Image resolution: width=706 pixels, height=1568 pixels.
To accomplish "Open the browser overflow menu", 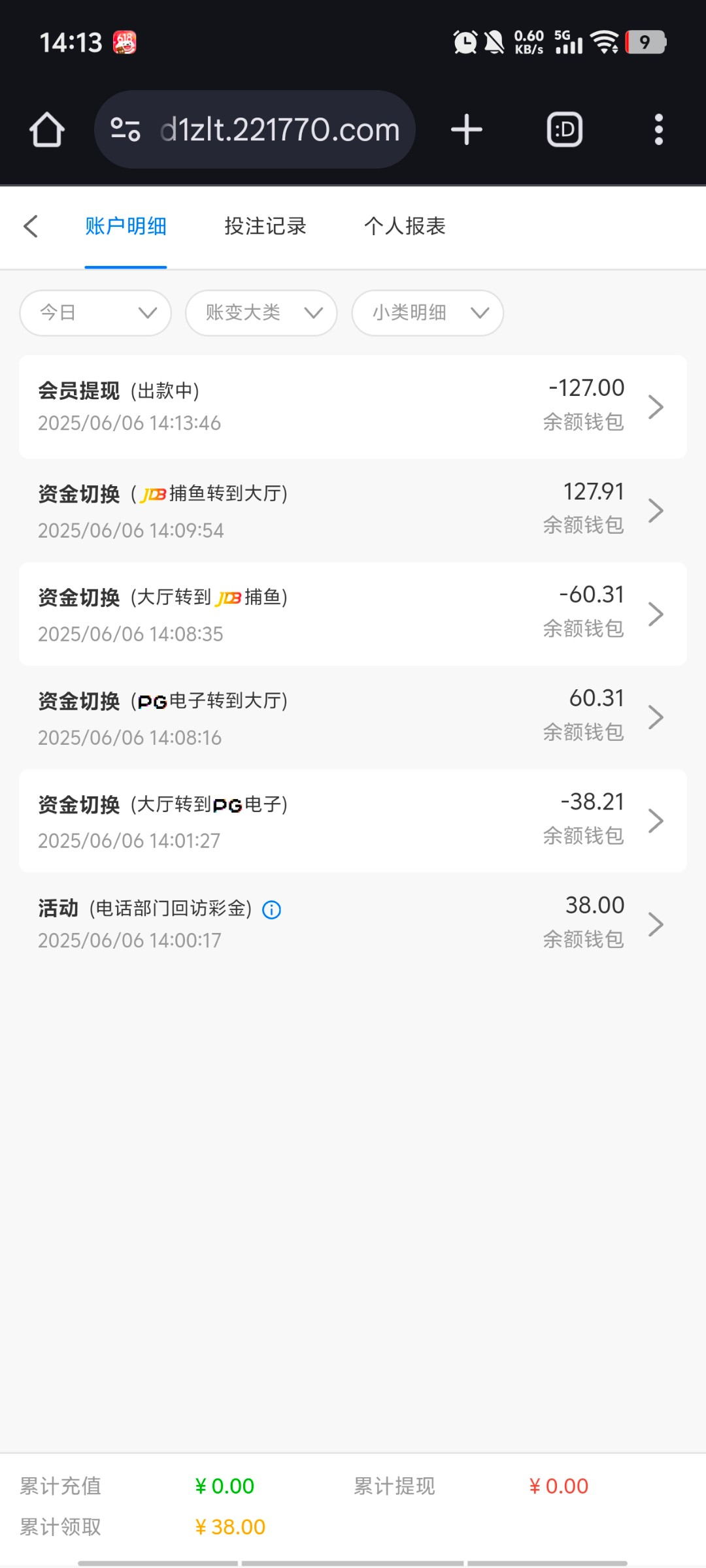I will 658,129.
